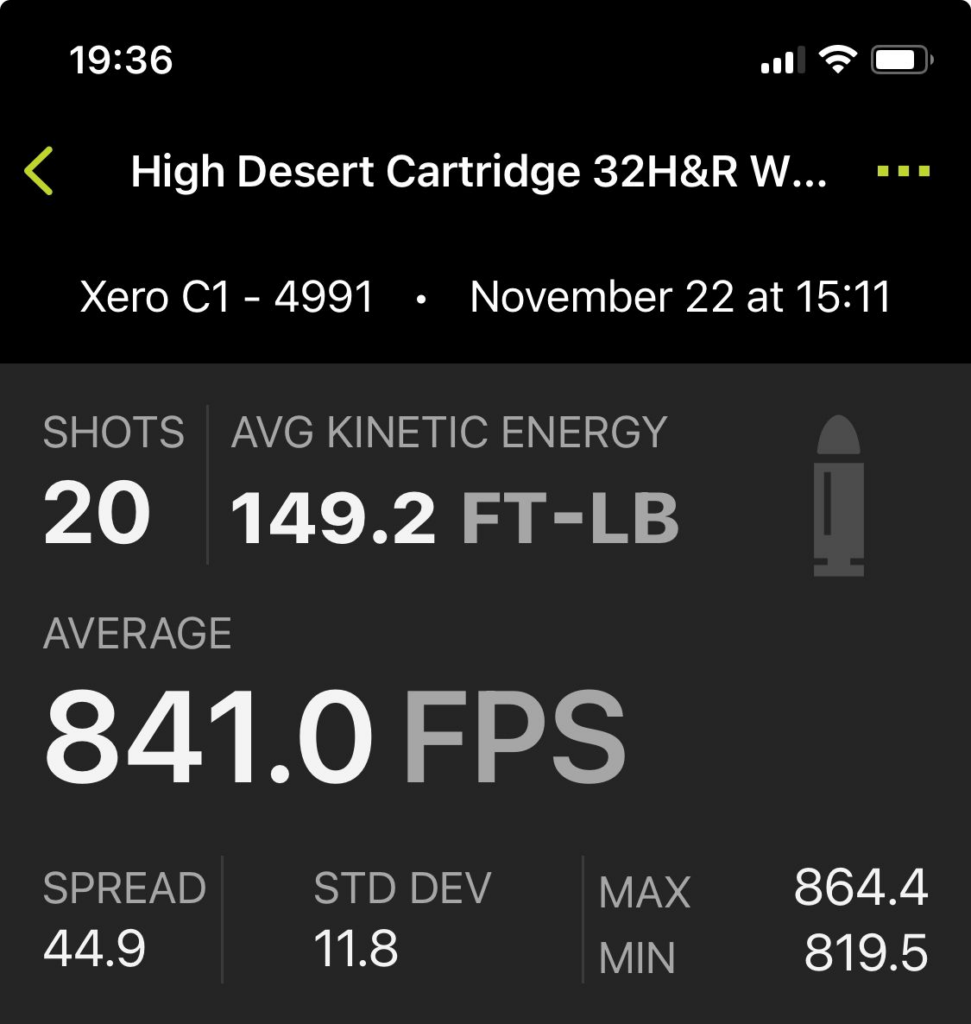Open the three-dot overflow menu

[904, 172]
